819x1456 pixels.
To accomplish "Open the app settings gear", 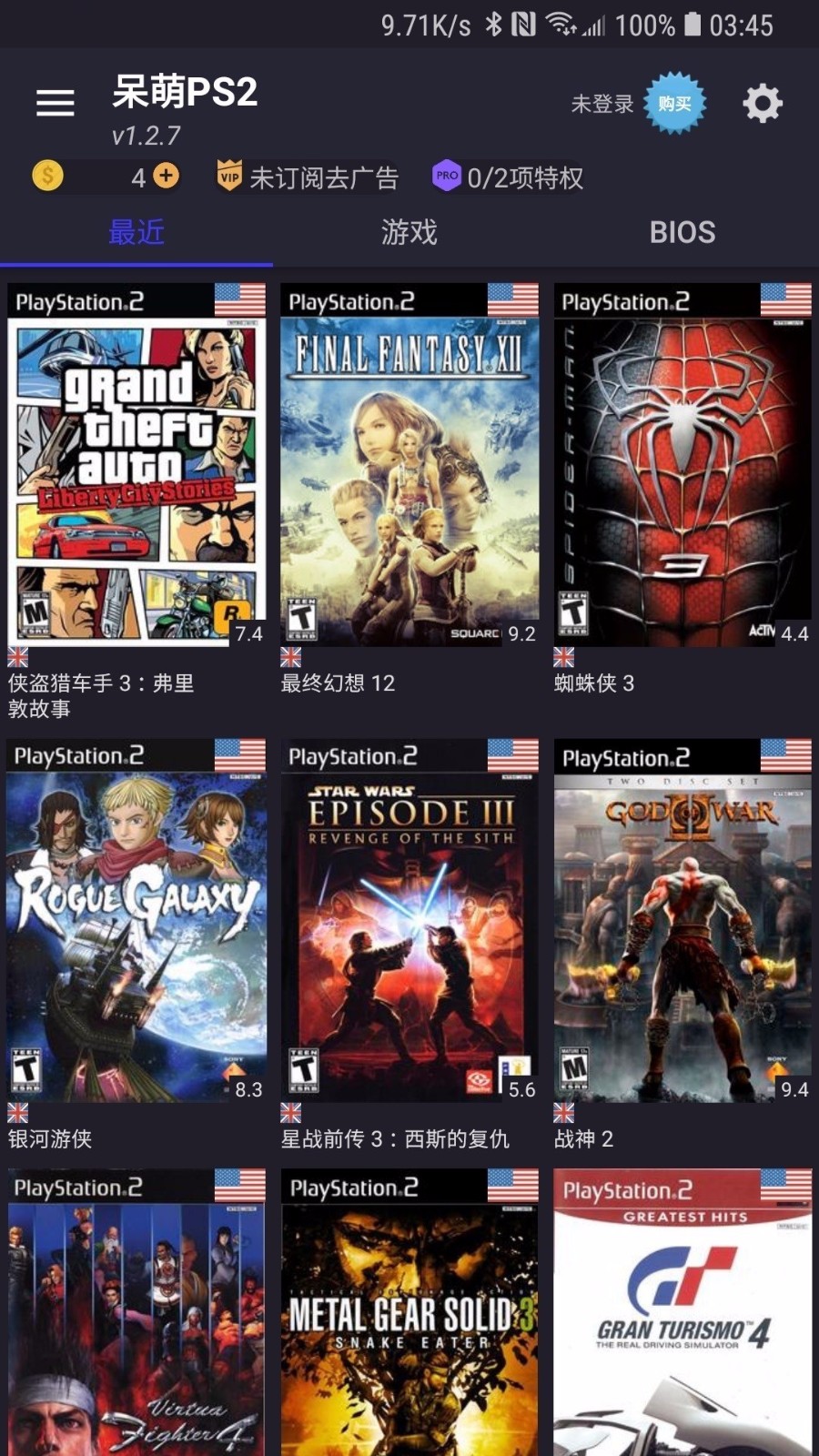I will (763, 103).
